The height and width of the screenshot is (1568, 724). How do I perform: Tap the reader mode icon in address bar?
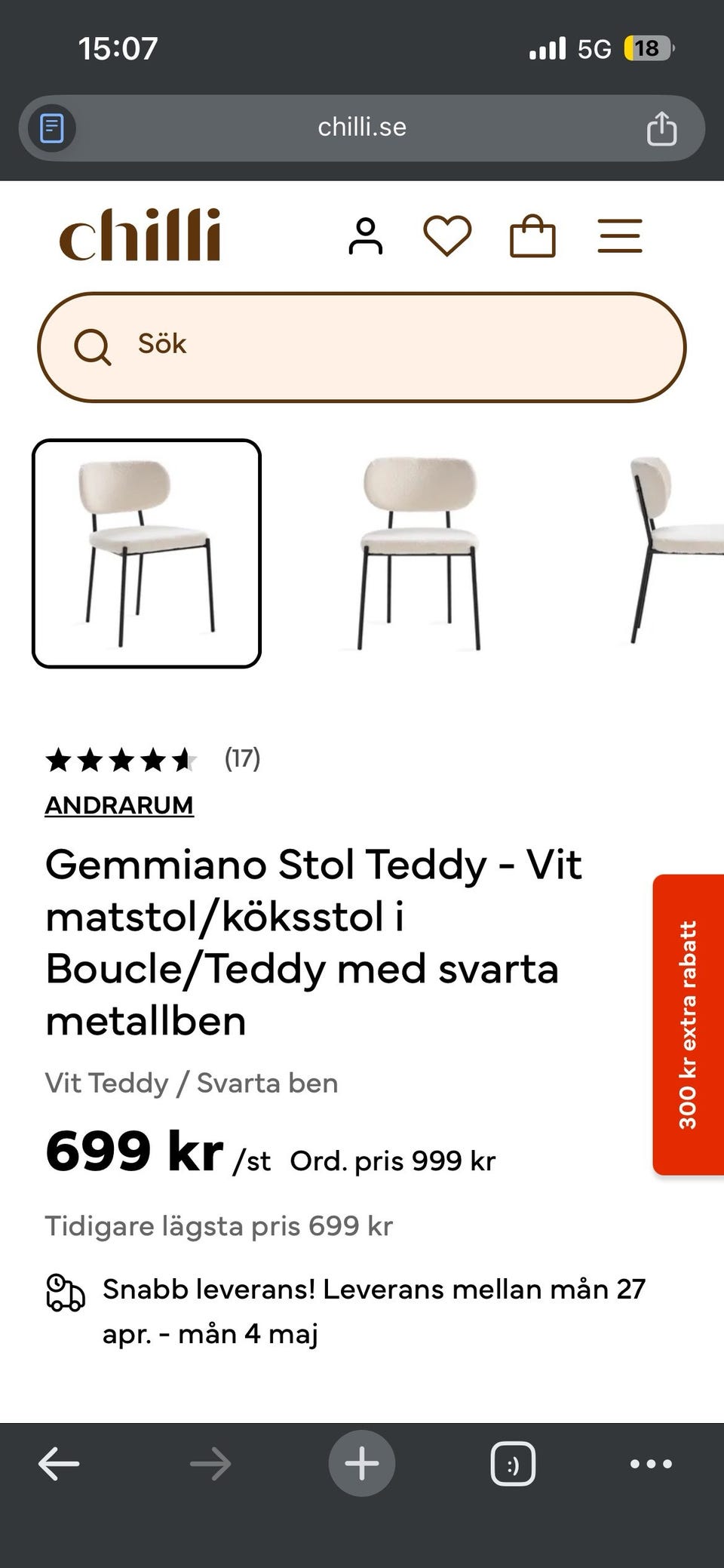(50, 128)
